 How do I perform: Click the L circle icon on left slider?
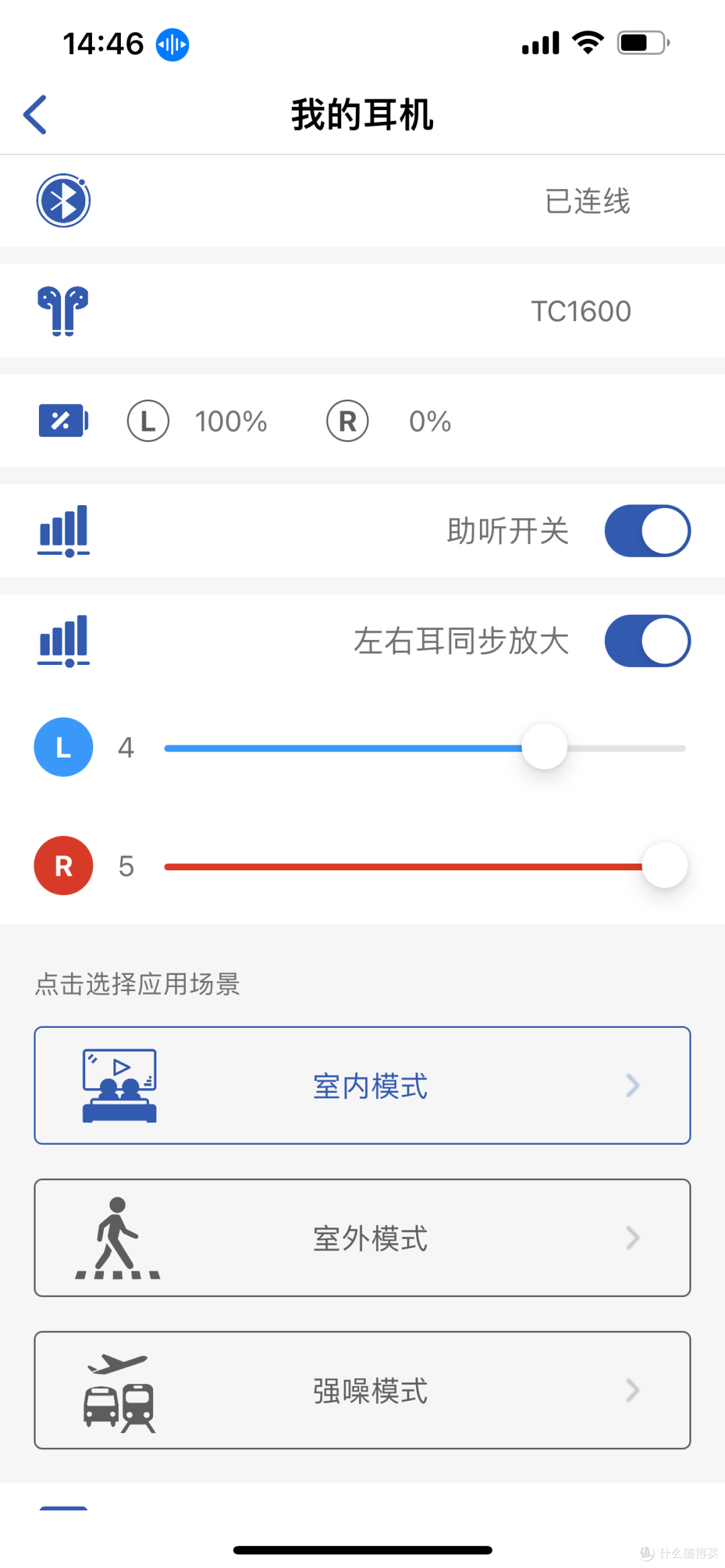pyautogui.click(x=62, y=747)
